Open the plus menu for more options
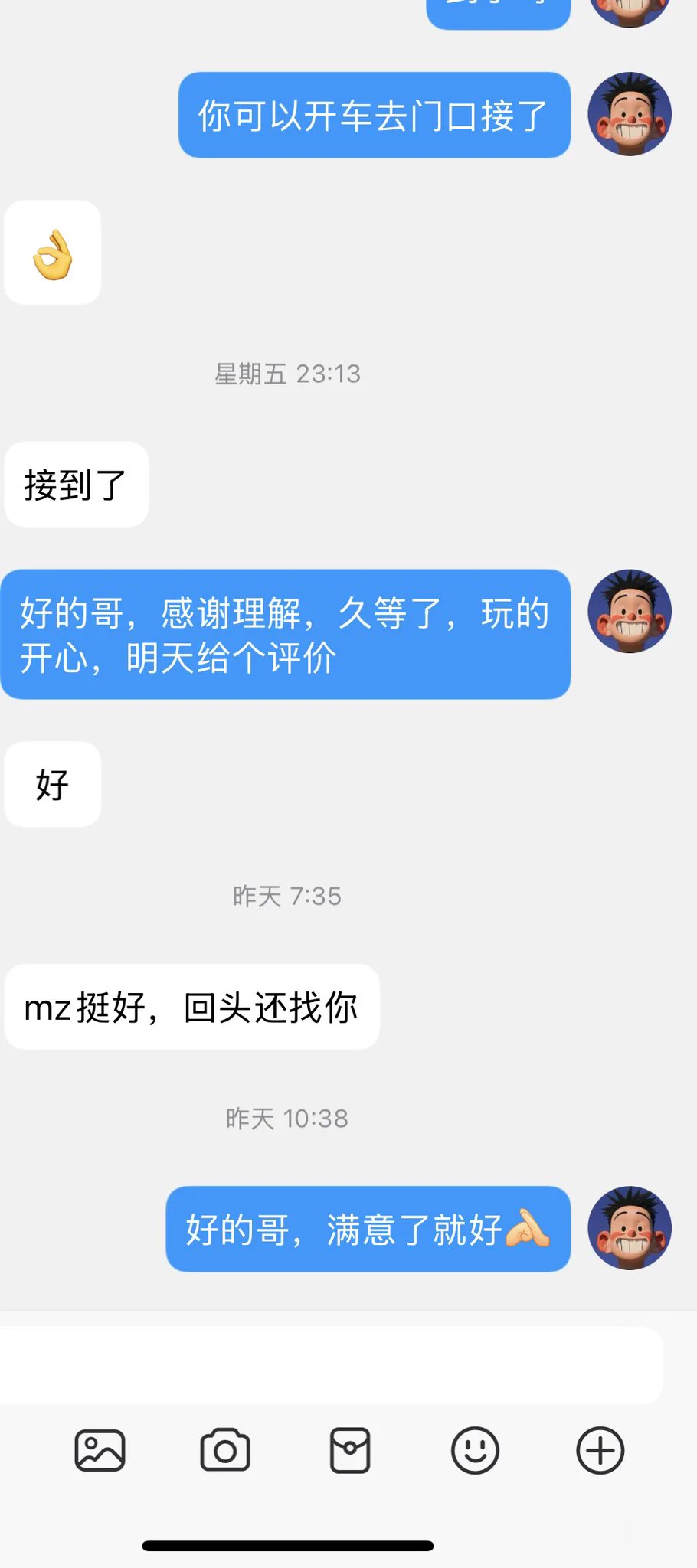697x1568 pixels. coord(600,1450)
